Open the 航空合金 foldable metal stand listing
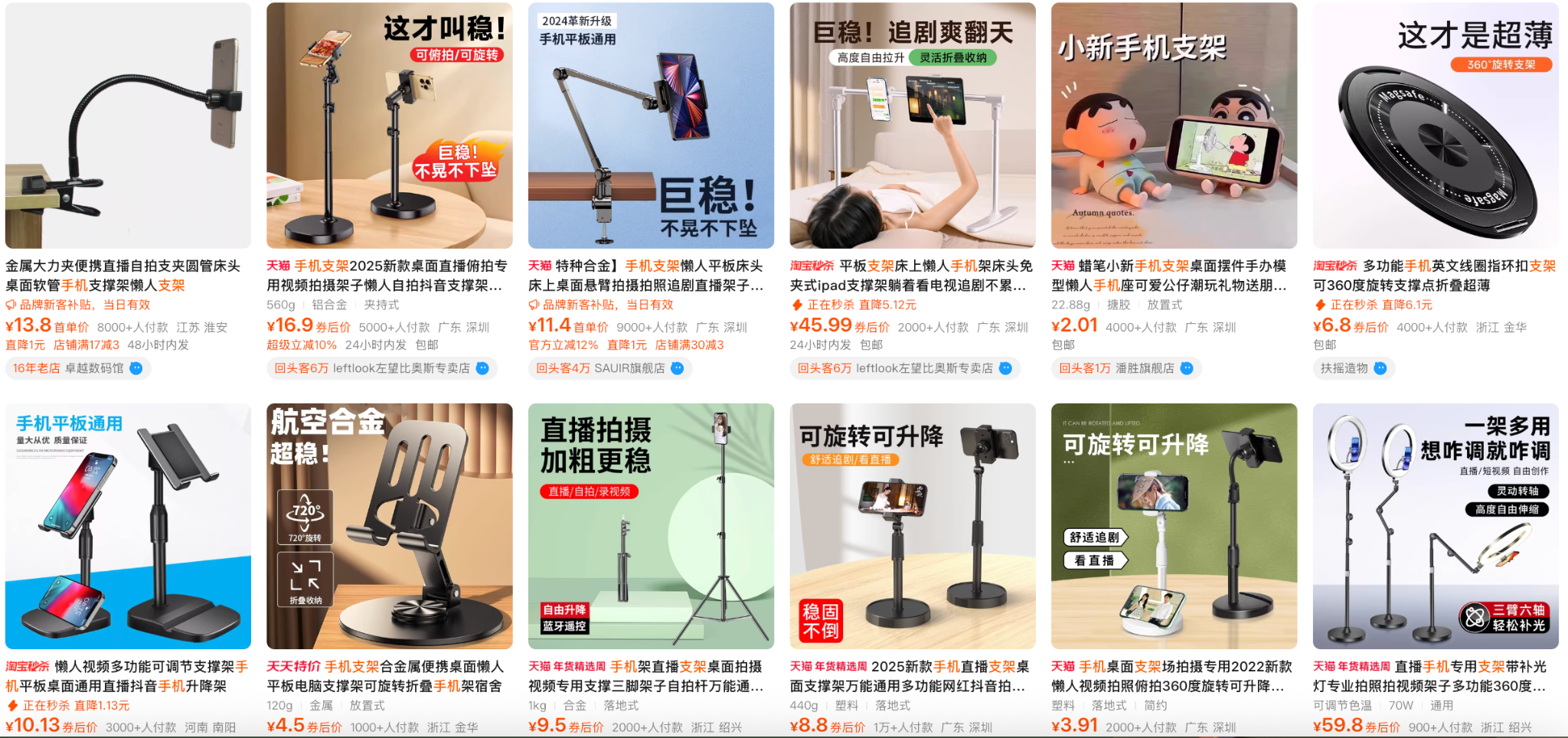Screen dimensions: 1568x738 click(x=389, y=527)
